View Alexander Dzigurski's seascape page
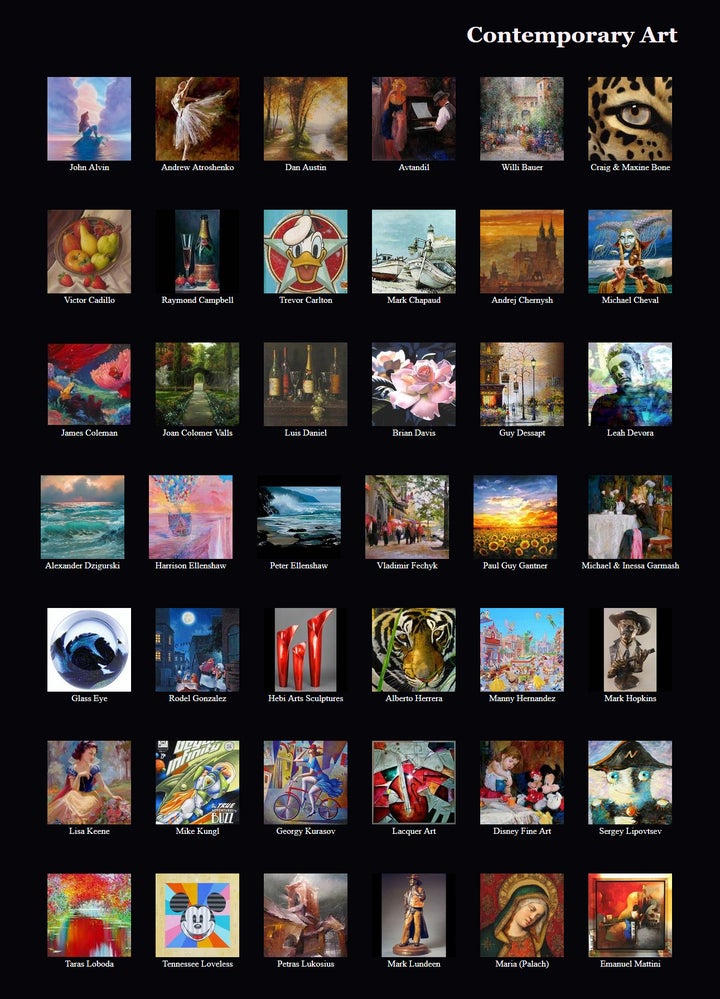 tap(82, 517)
